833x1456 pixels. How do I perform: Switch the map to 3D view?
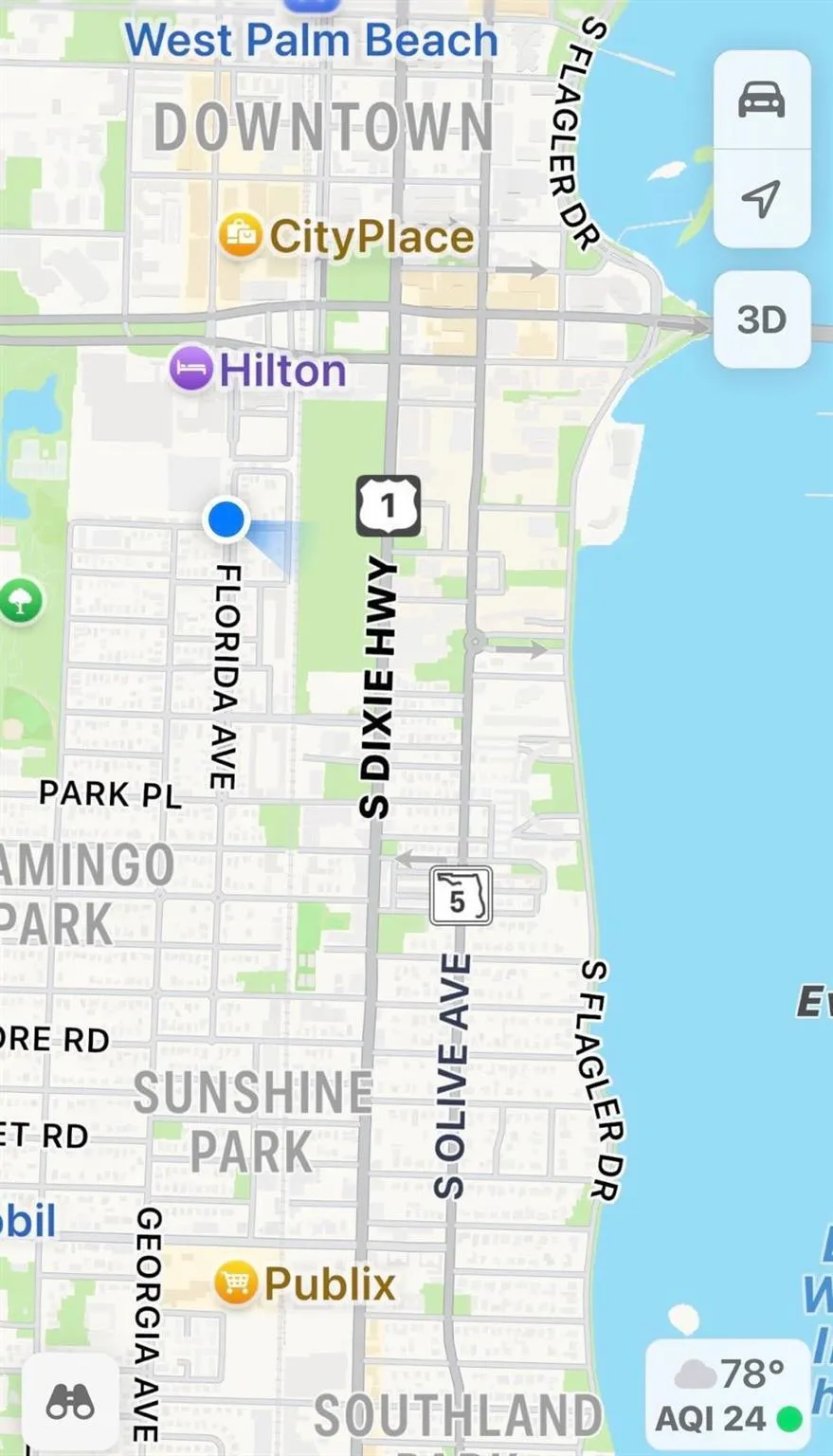tap(761, 319)
